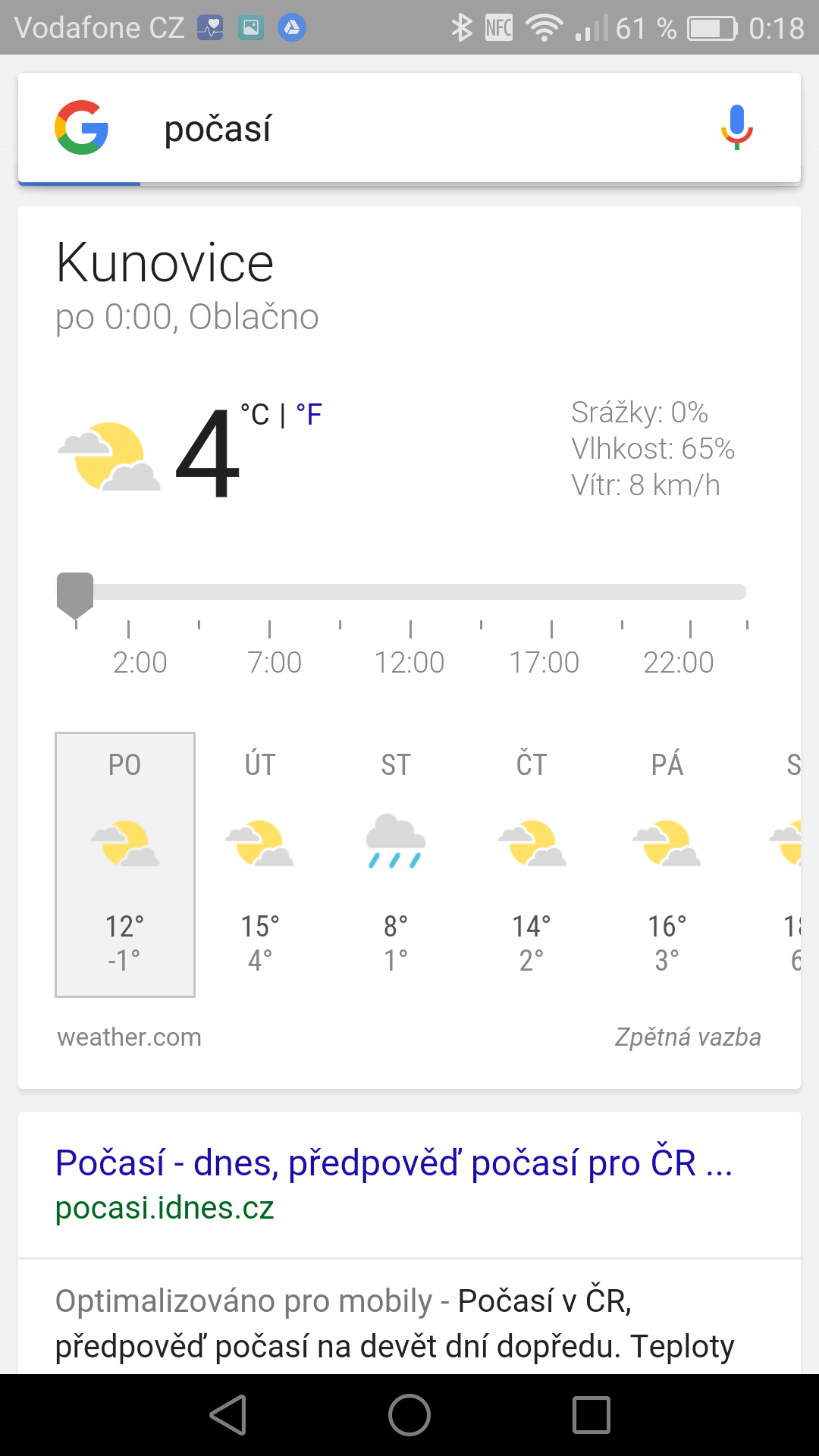Screen dimensions: 819x1456
Task: Select the ÚT day forecast
Action: click(x=260, y=864)
